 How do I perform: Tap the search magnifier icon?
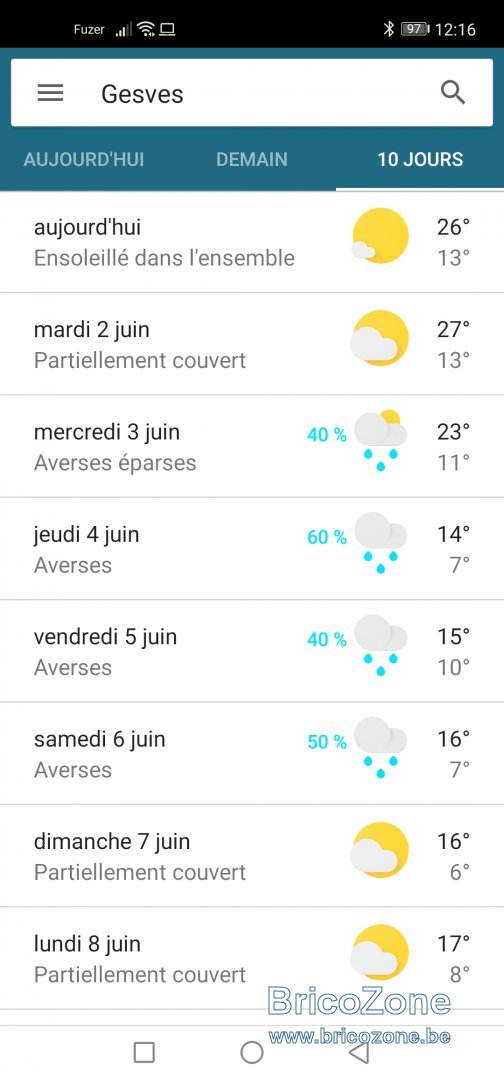coord(453,92)
